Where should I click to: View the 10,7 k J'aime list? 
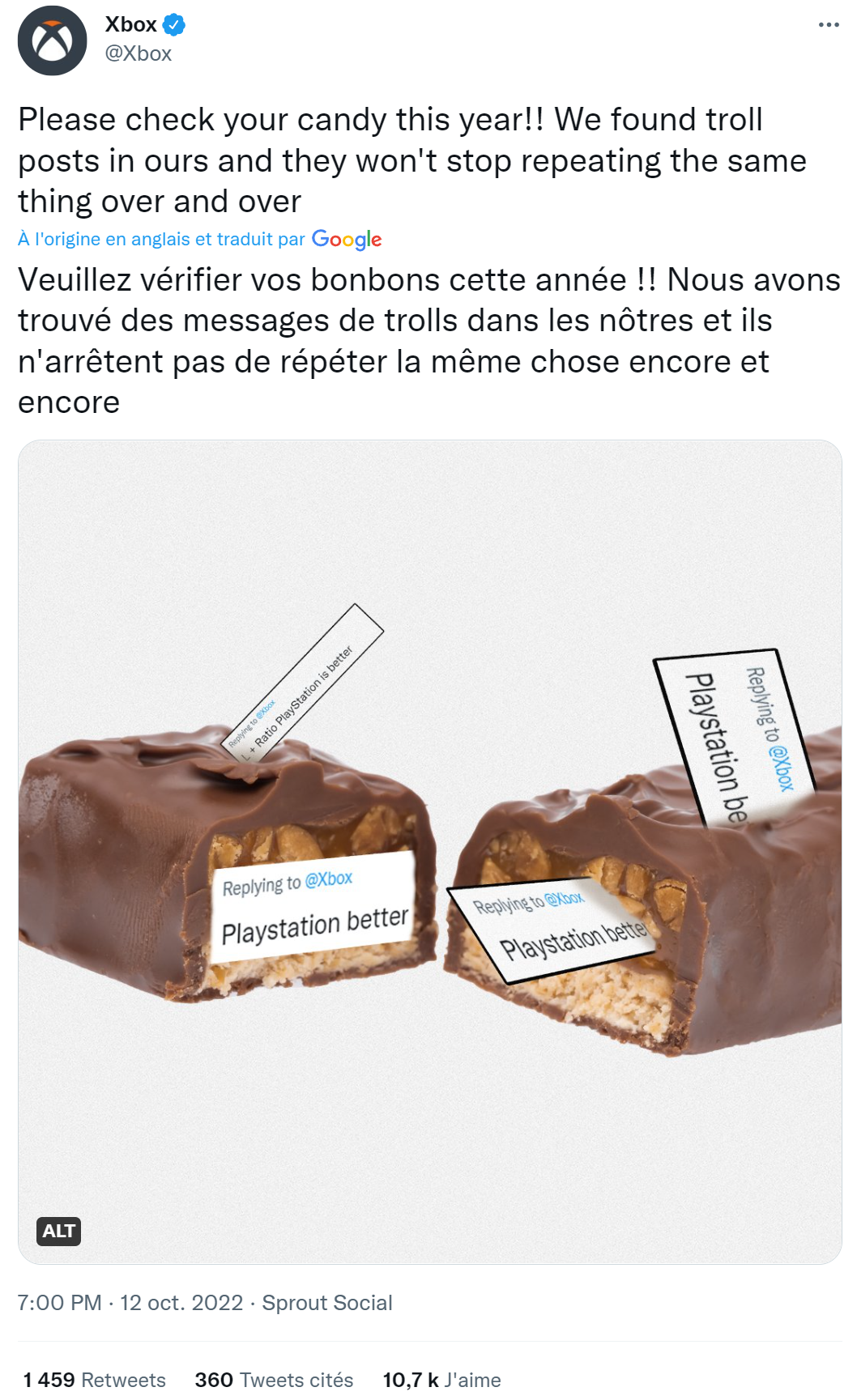(x=441, y=1380)
